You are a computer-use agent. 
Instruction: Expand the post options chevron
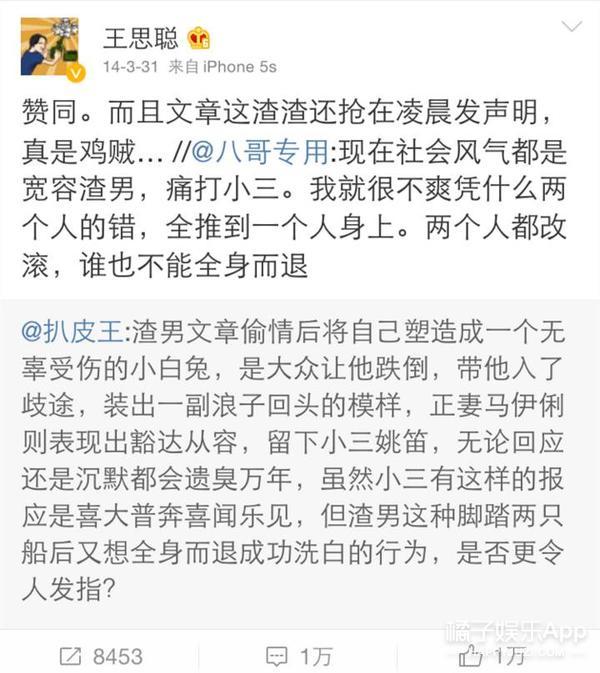tap(570, 27)
